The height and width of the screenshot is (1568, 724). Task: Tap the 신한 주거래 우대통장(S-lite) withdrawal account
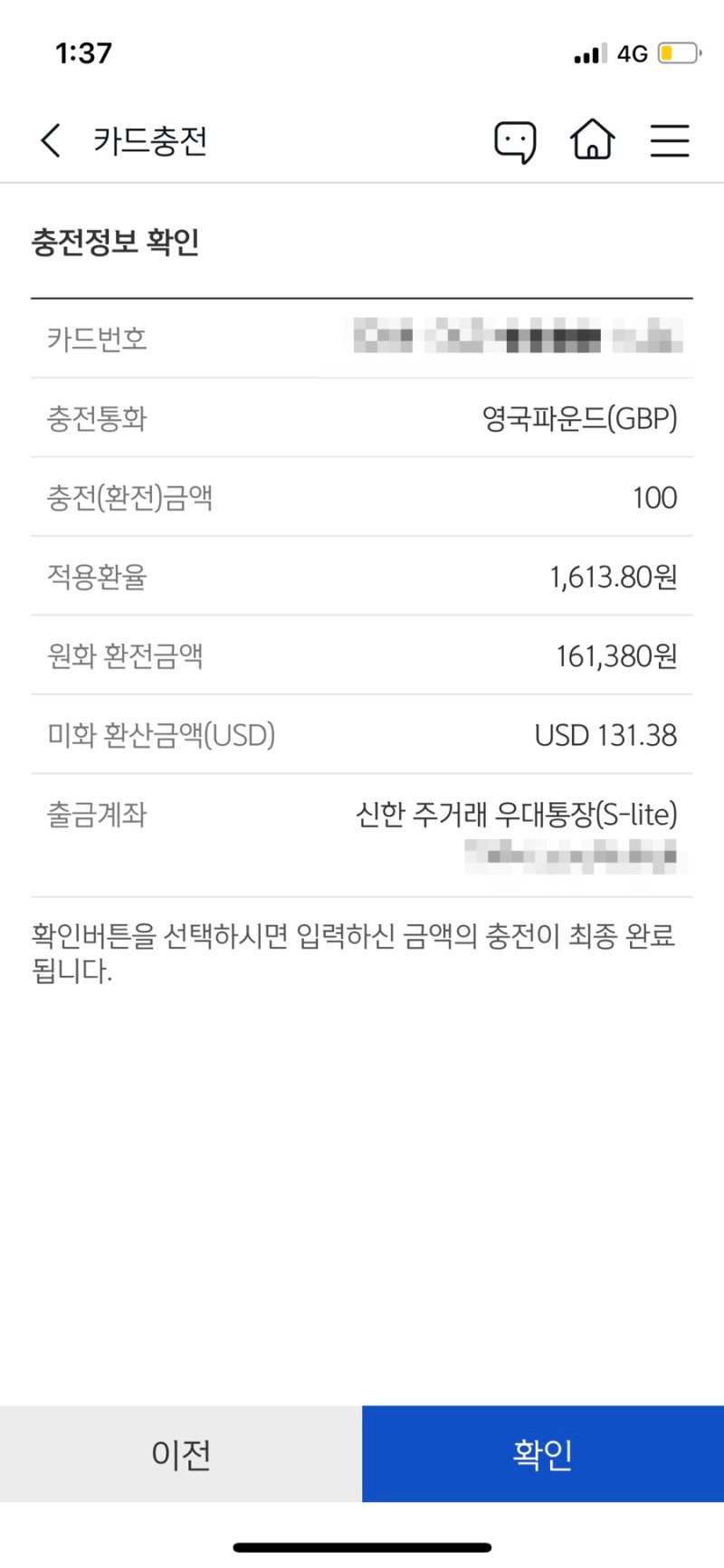point(517,815)
